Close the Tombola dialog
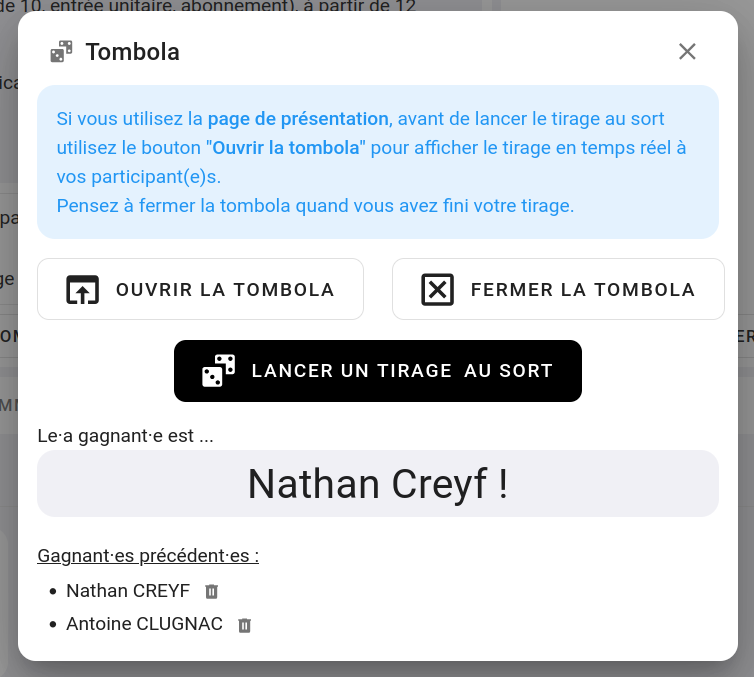 pyautogui.click(x=687, y=52)
